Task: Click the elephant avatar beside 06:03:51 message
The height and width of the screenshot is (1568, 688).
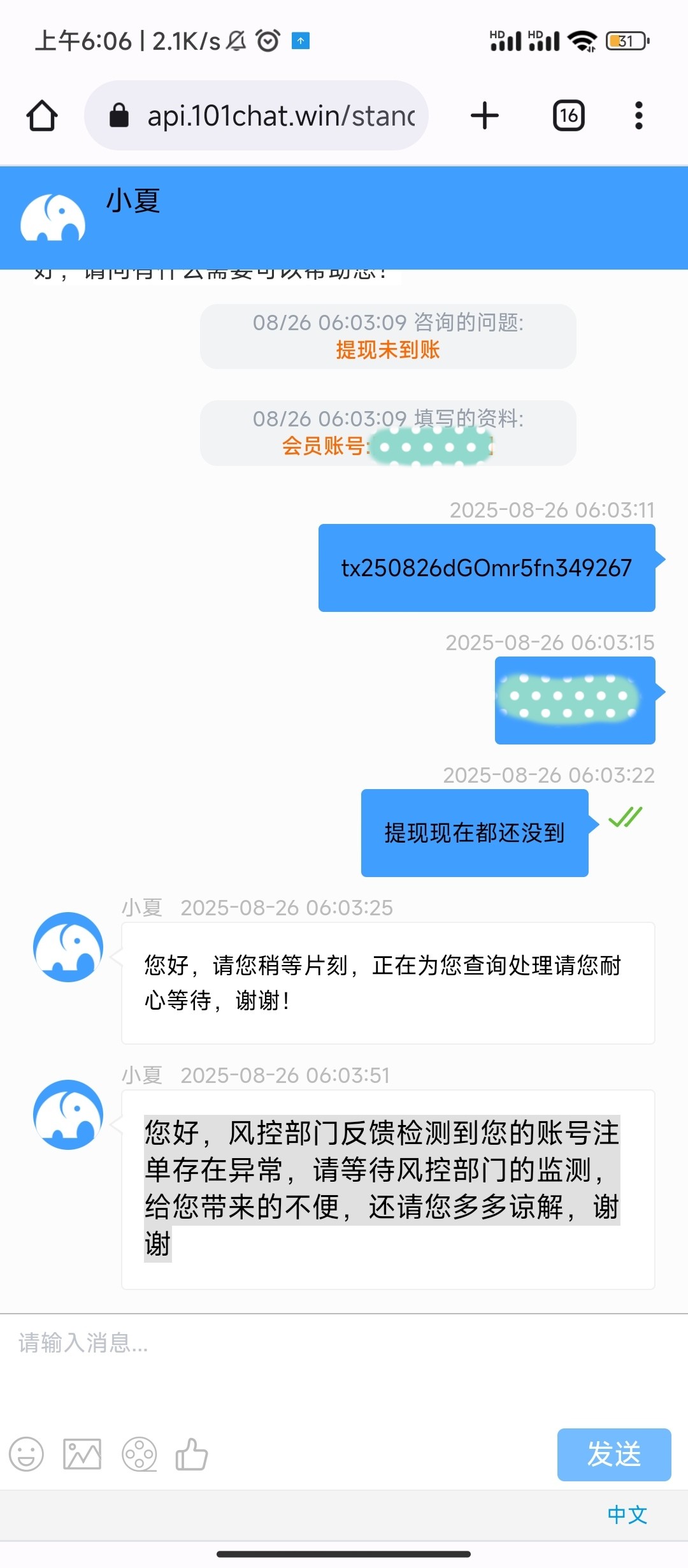Action: 68,1114
